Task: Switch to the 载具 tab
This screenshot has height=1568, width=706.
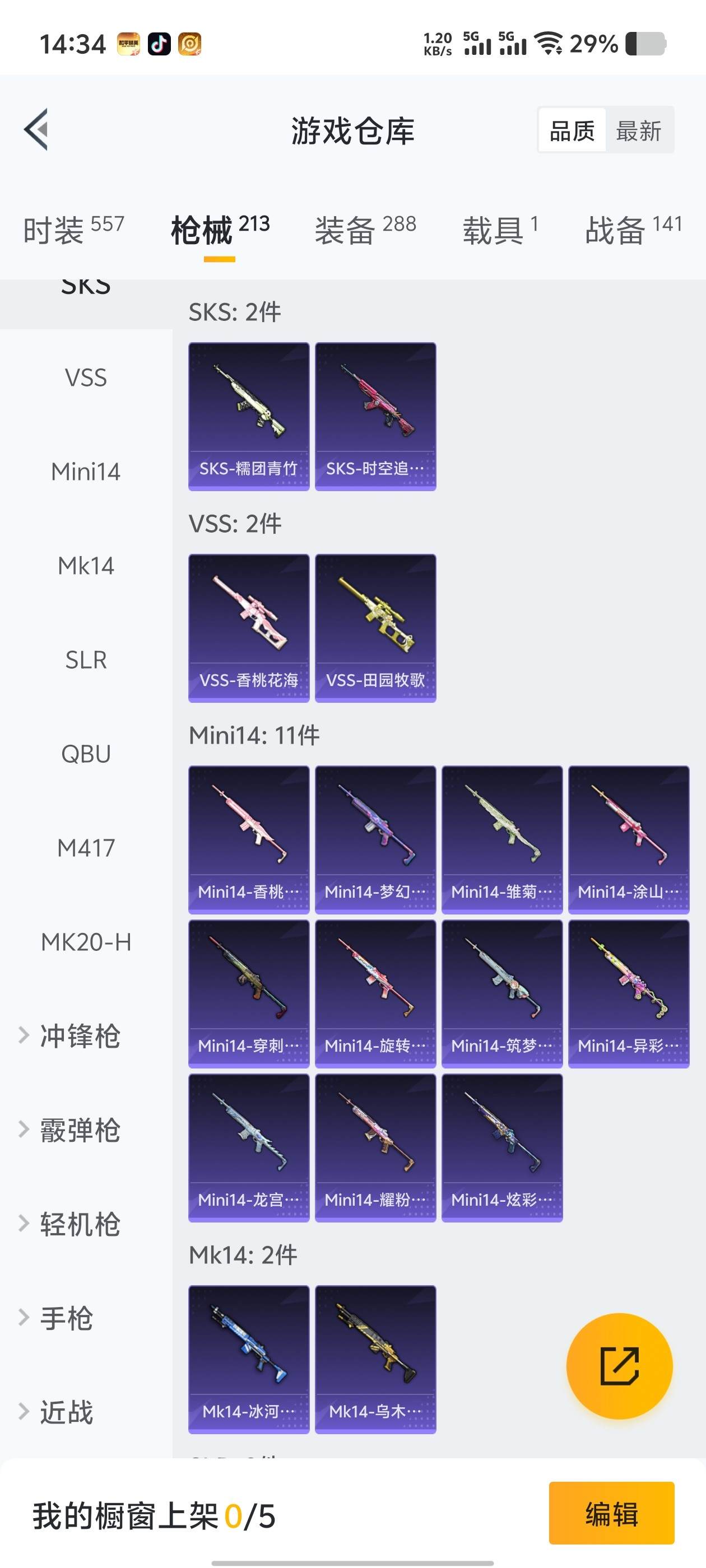Action: [499, 230]
